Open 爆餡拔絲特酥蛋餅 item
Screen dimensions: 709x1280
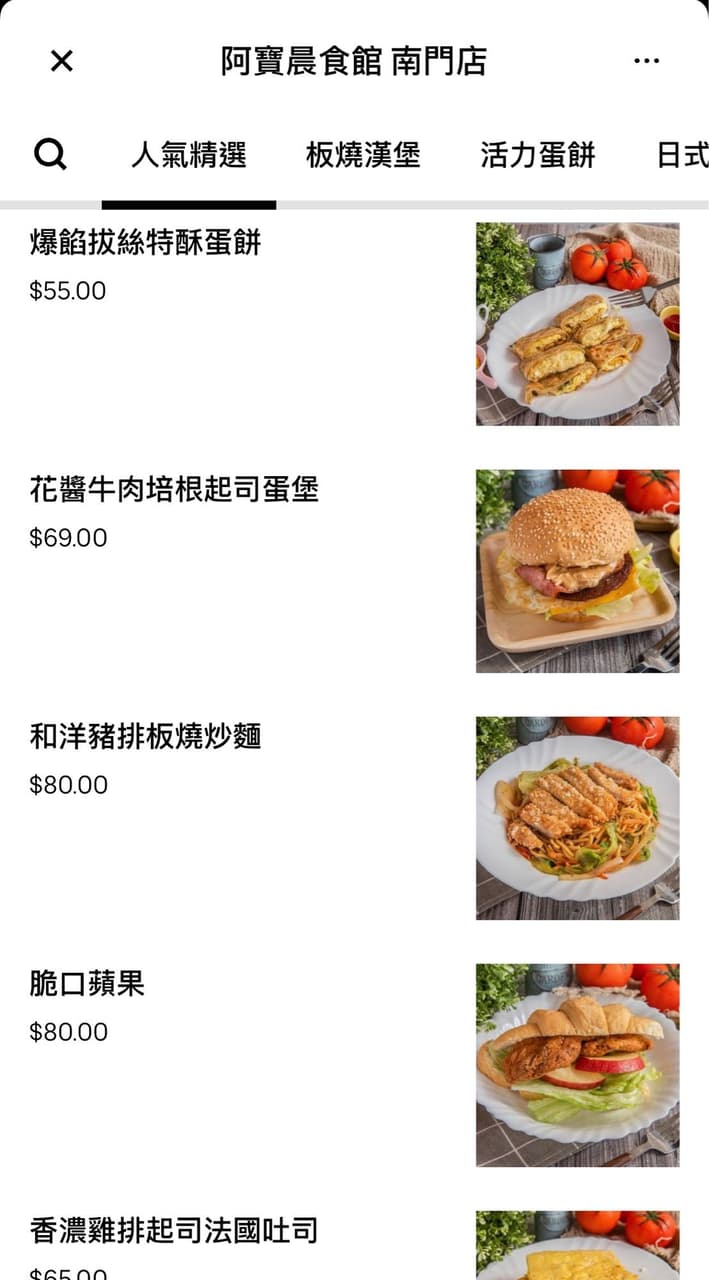point(354,324)
